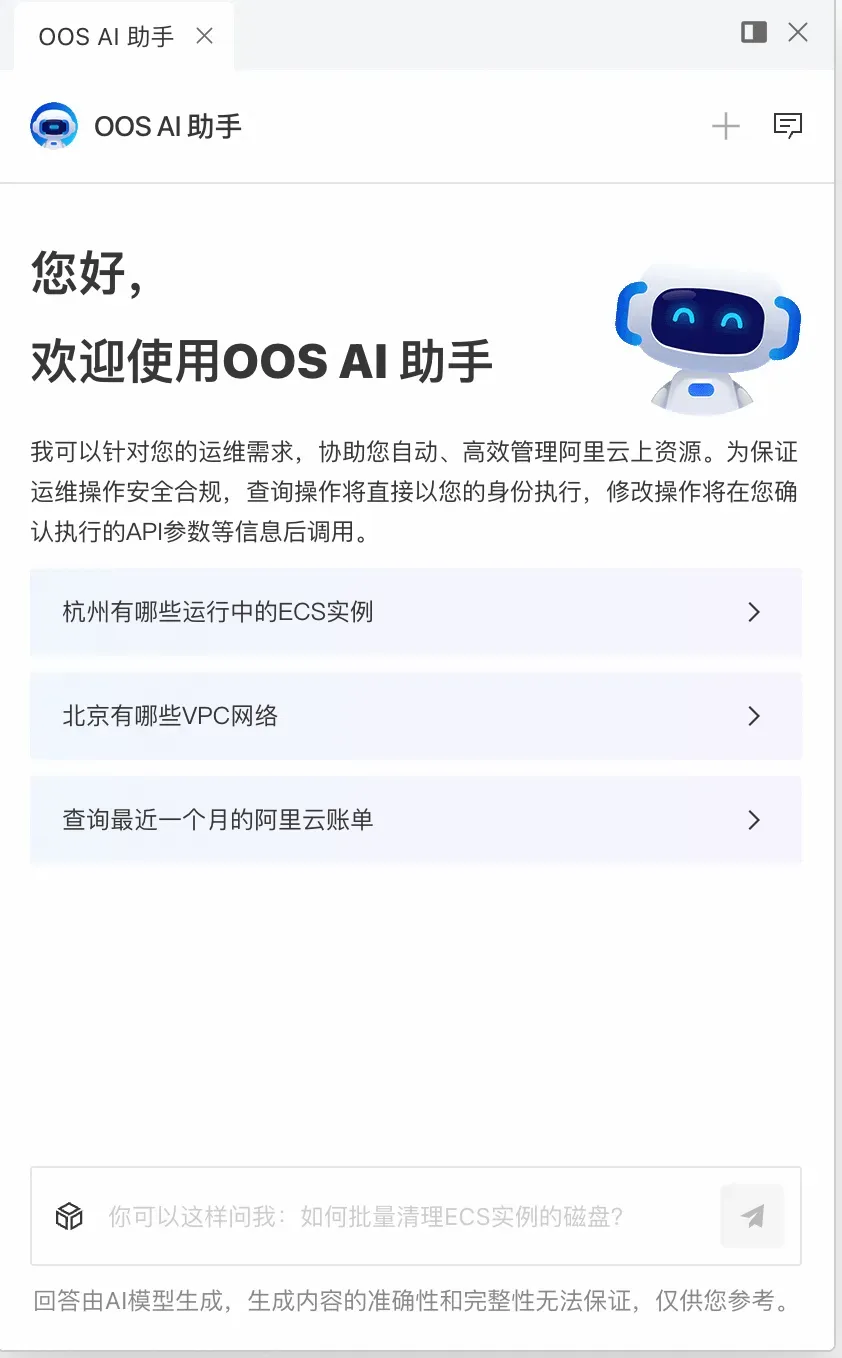The height and width of the screenshot is (1358, 842).
Task: Choose 查询最近一个月的阿里云账单 prompt
Action: [416, 820]
